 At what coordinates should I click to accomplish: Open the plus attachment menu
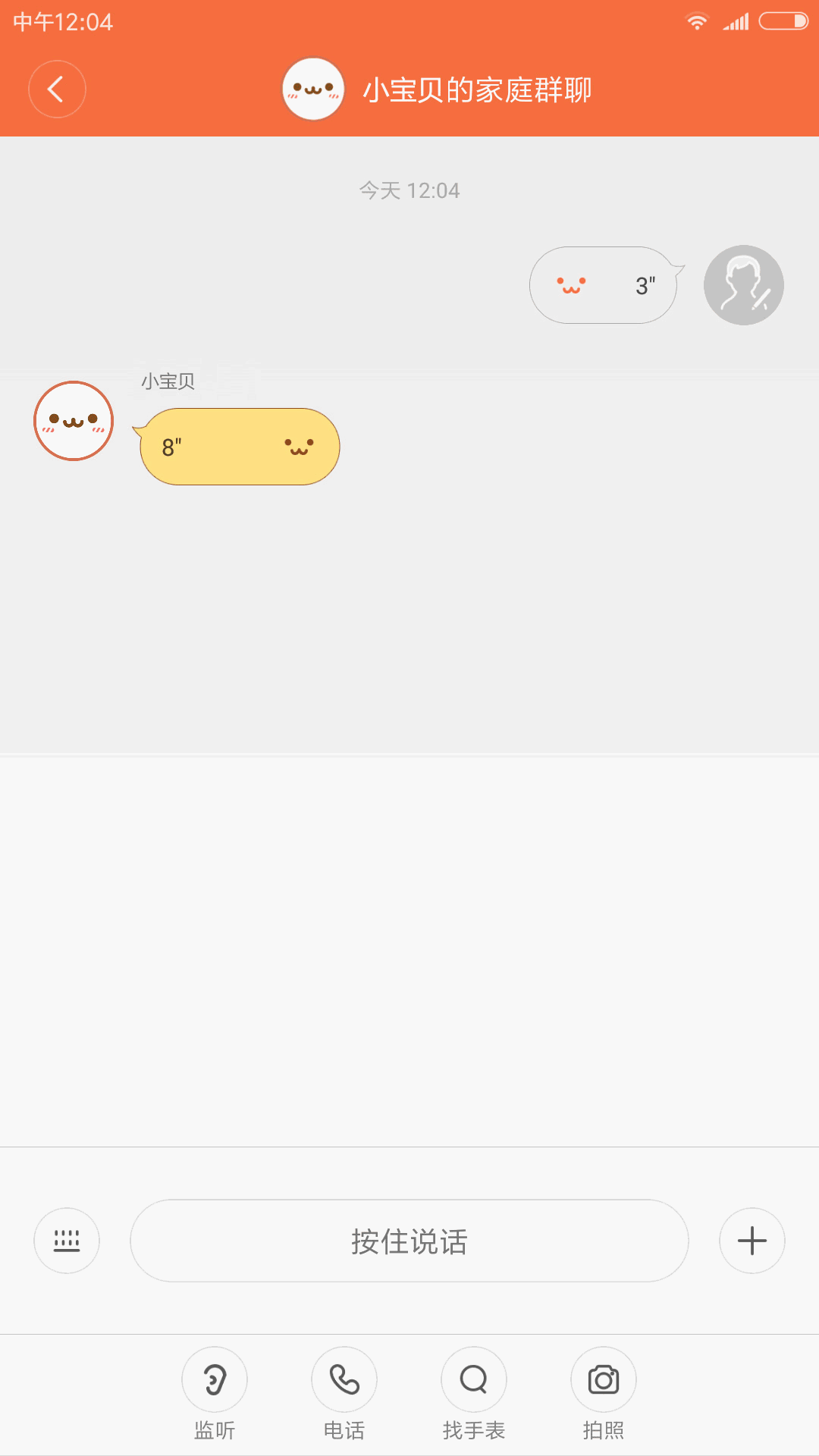(752, 1241)
